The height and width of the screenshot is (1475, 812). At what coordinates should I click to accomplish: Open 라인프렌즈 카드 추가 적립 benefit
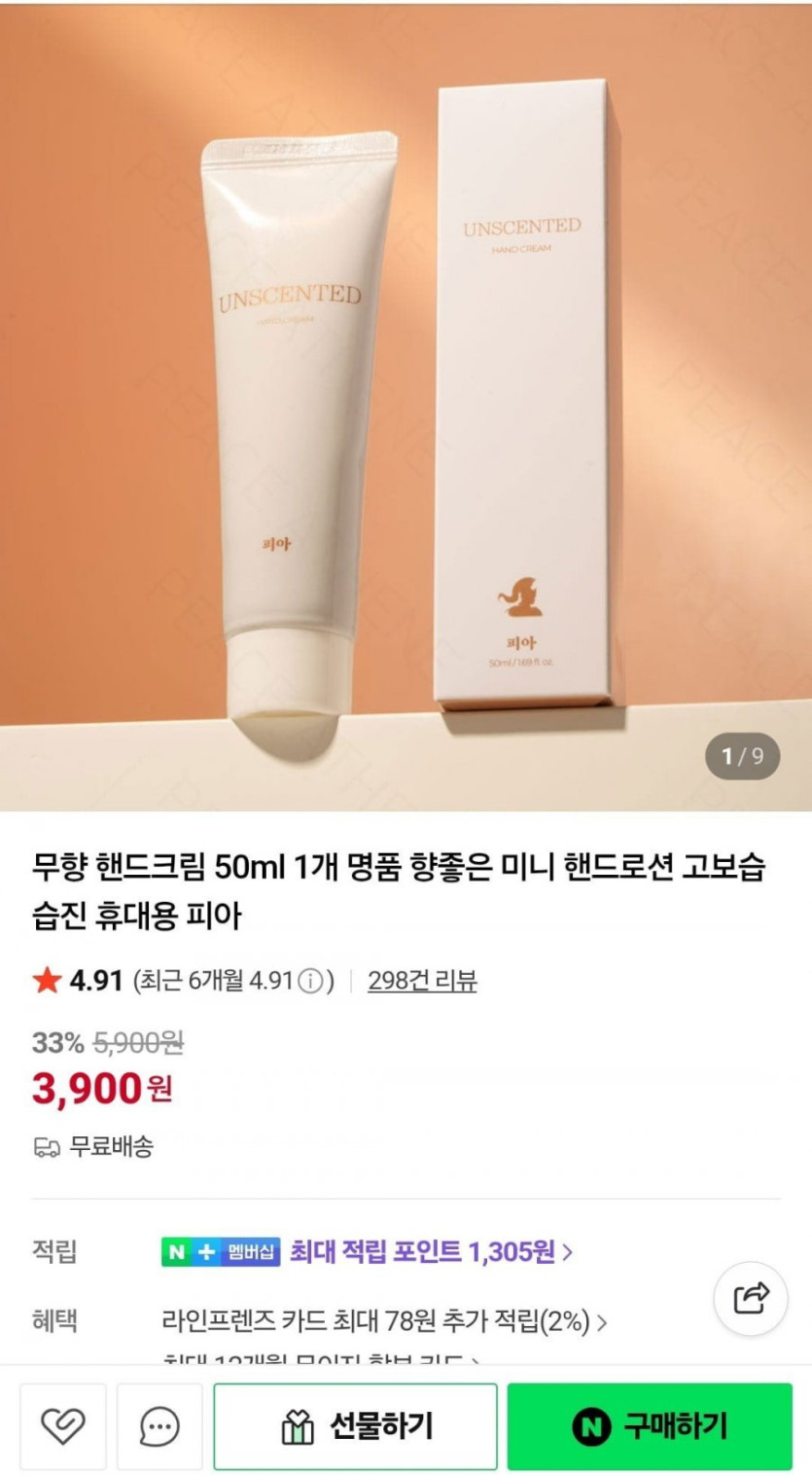384,1321
